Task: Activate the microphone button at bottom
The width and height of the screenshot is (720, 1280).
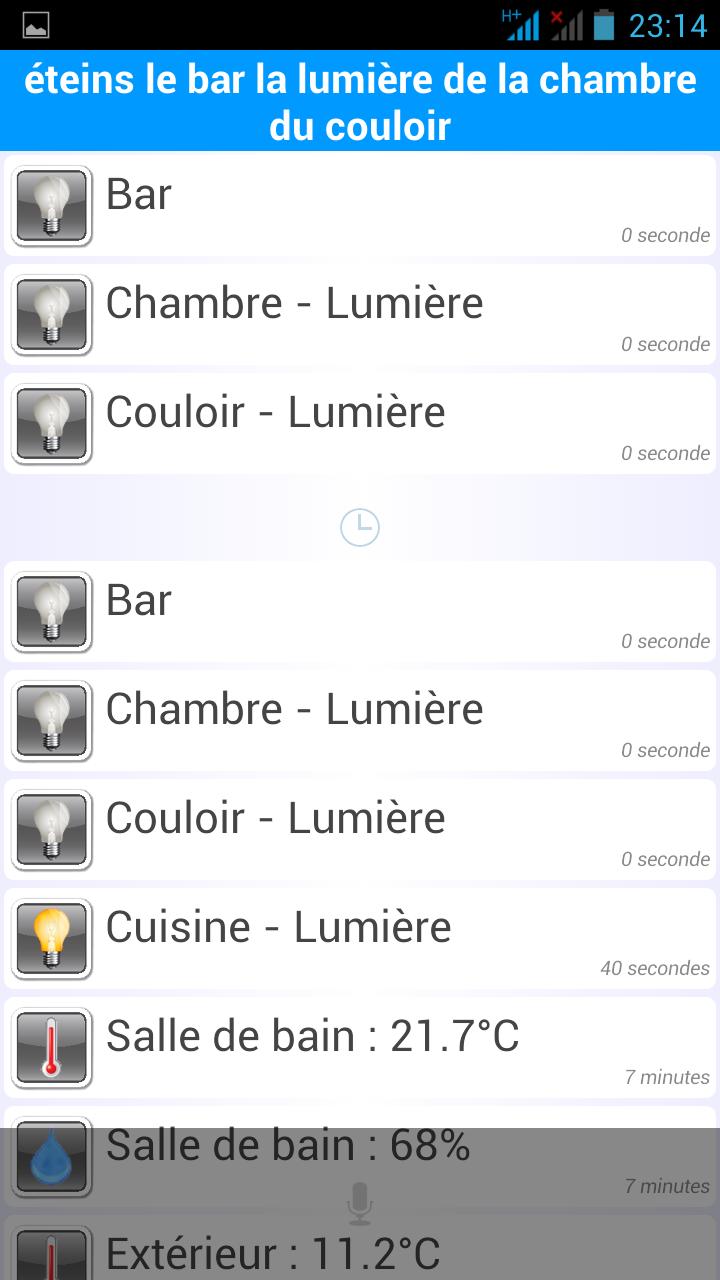Action: (x=360, y=1205)
